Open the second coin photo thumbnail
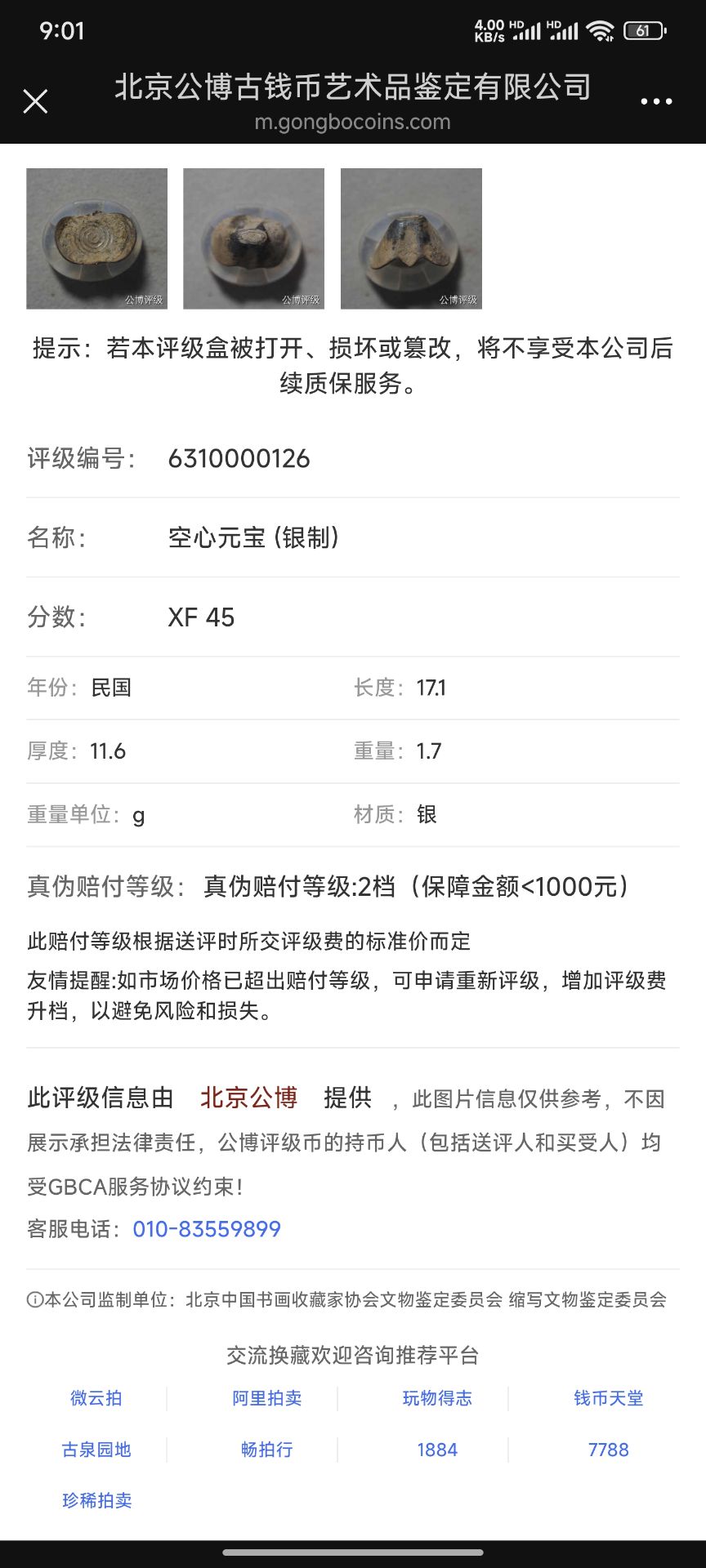The image size is (706, 1568). coord(254,238)
